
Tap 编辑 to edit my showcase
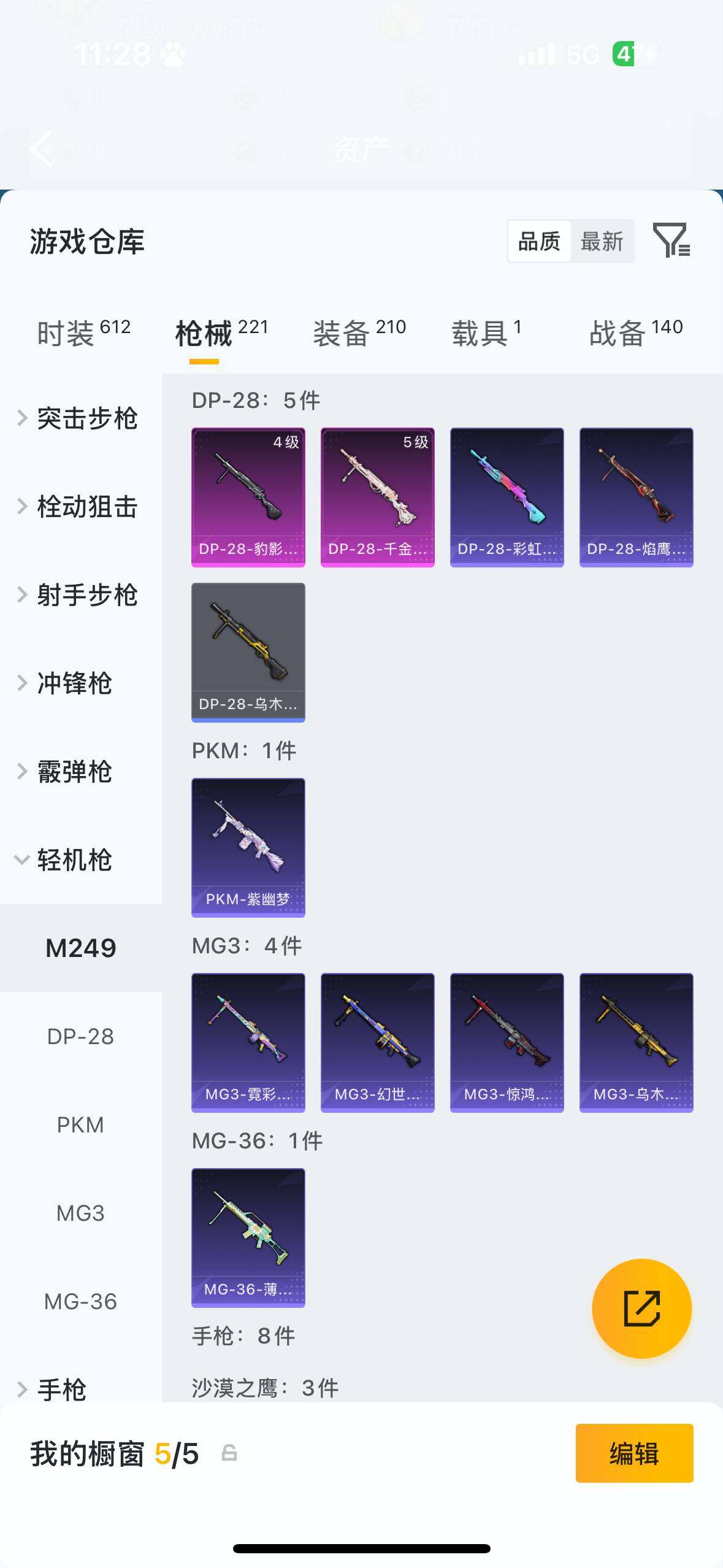pos(634,1453)
